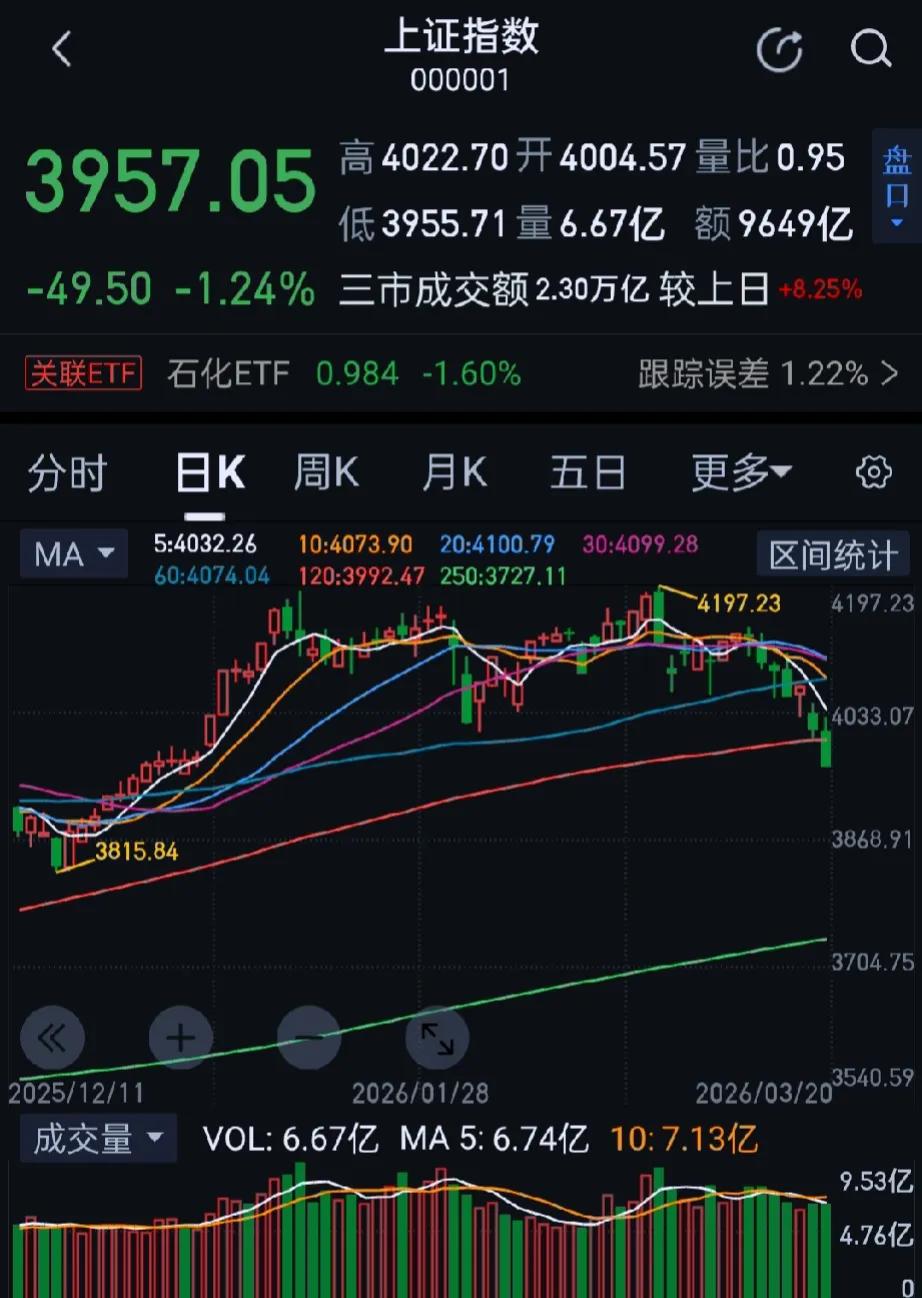The width and height of the screenshot is (922, 1298).
Task: Switch to the 五日 five-day view
Action: (588, 473)
